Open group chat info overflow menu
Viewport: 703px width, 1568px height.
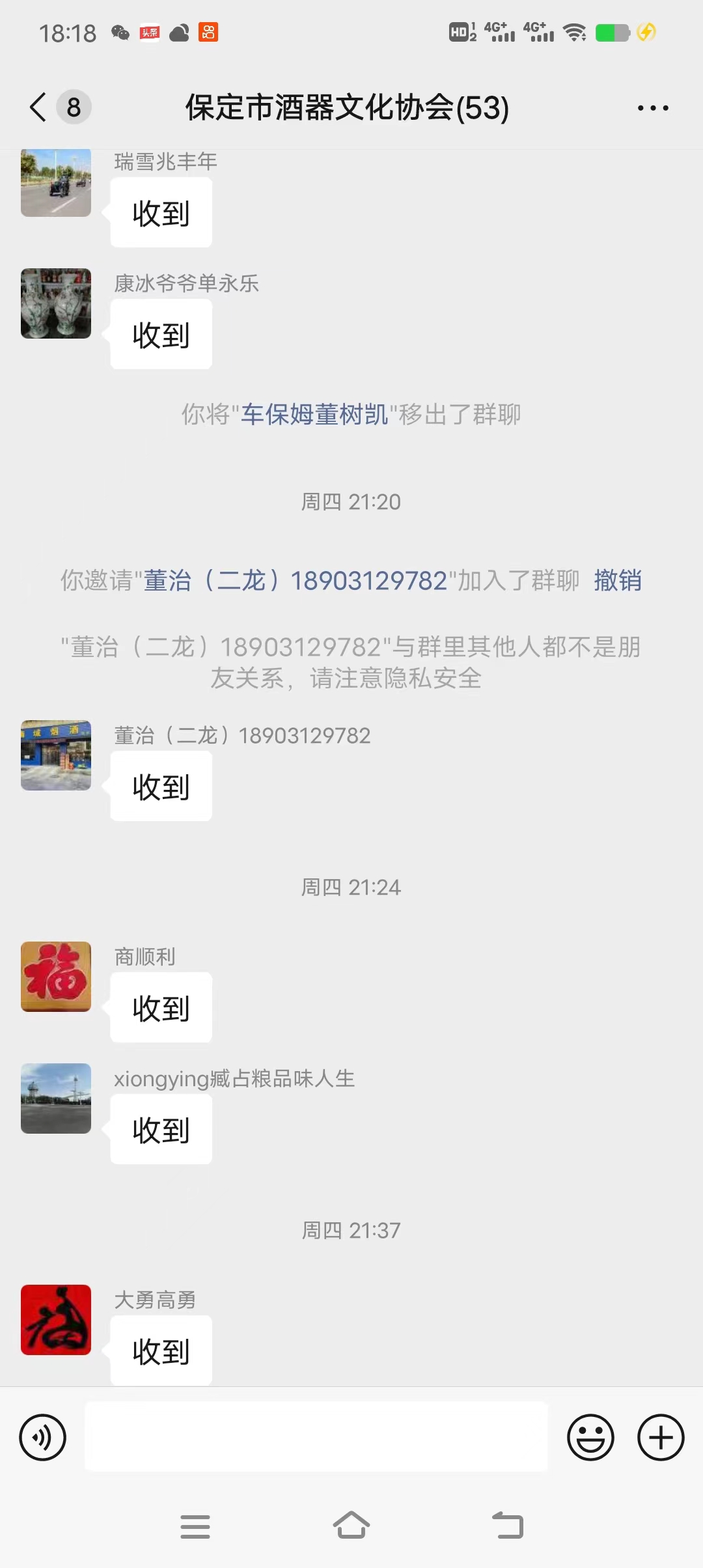652,108
